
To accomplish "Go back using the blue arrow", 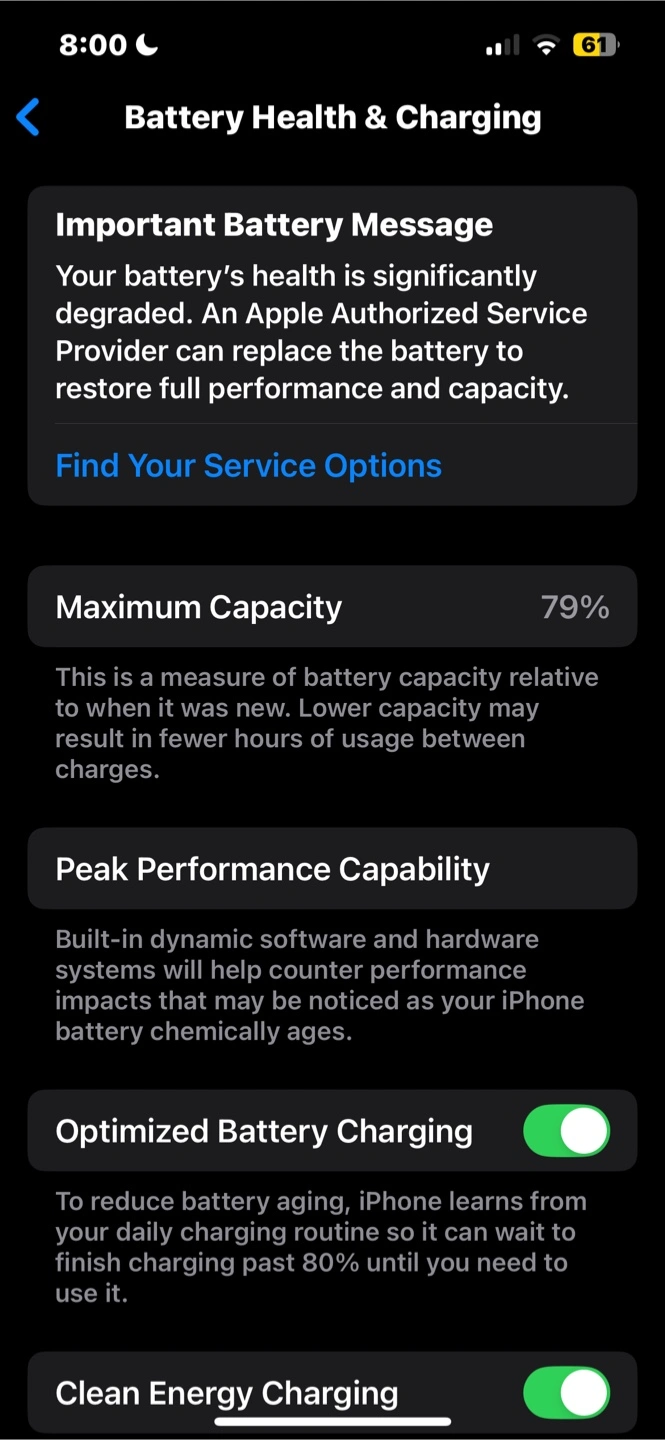I will pyautogui.click(x=28, y=117).
